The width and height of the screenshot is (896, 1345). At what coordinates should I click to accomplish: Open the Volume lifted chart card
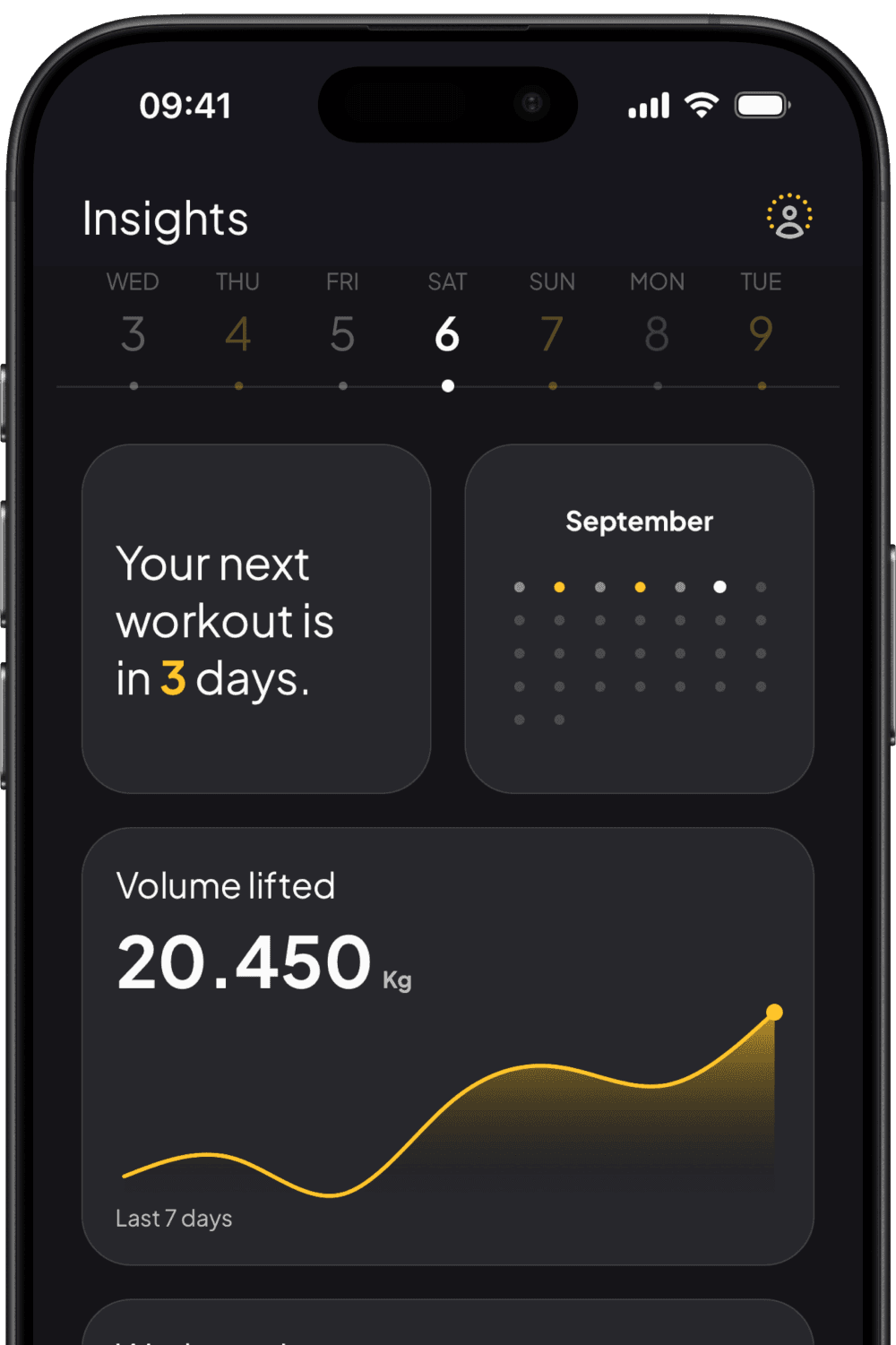tap(447, 1046)
